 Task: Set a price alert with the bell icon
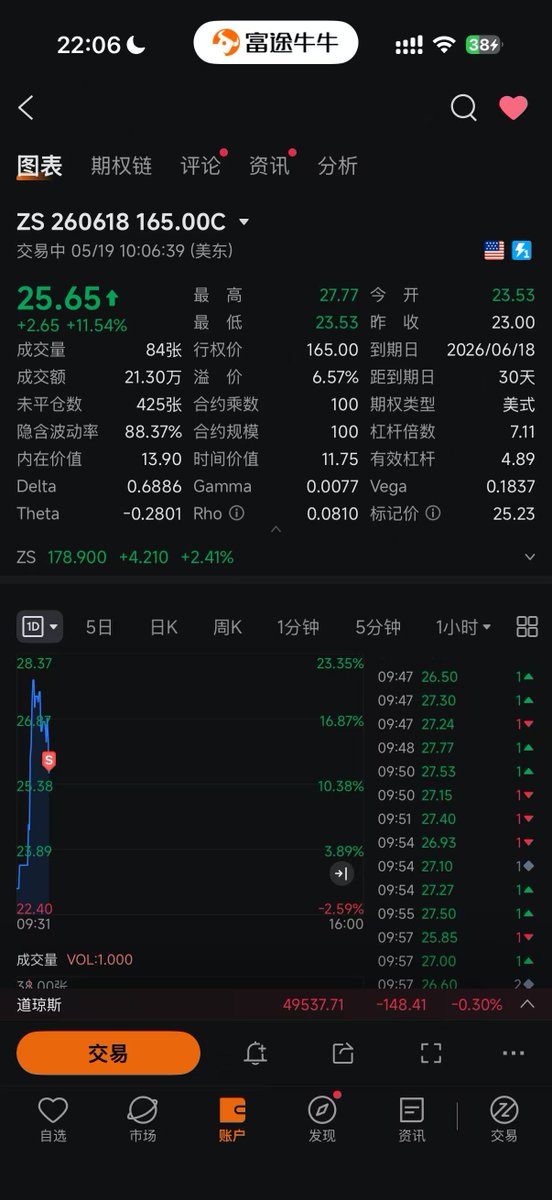[x=255, y=1053]
